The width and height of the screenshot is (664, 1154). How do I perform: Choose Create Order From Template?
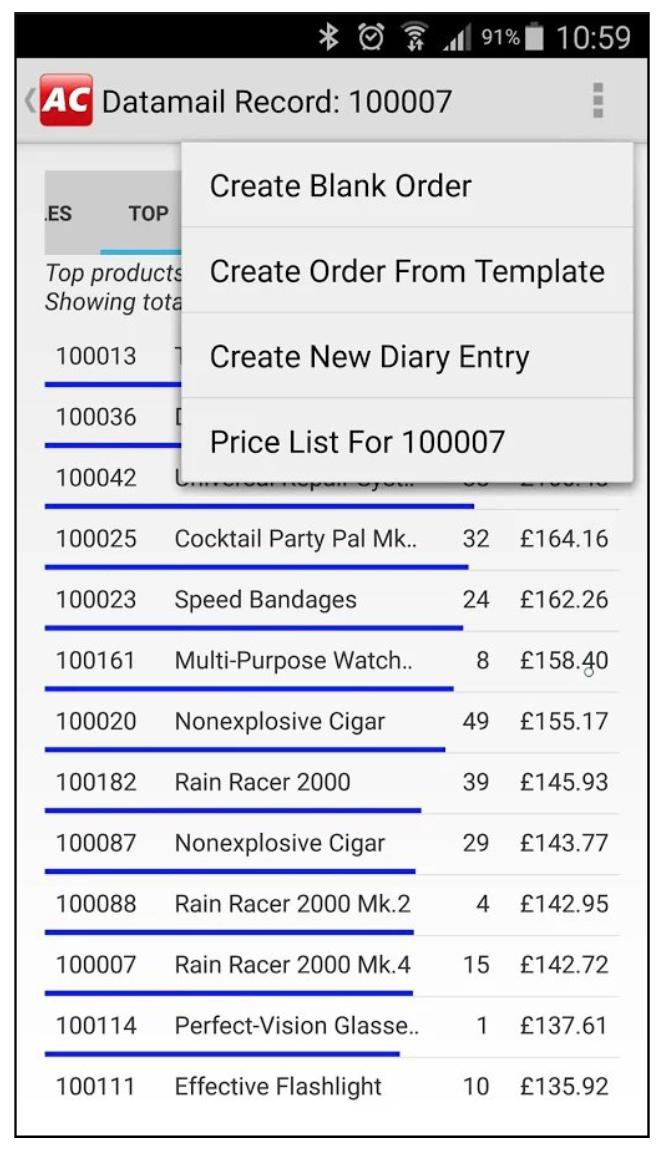(x=407, y=271)
